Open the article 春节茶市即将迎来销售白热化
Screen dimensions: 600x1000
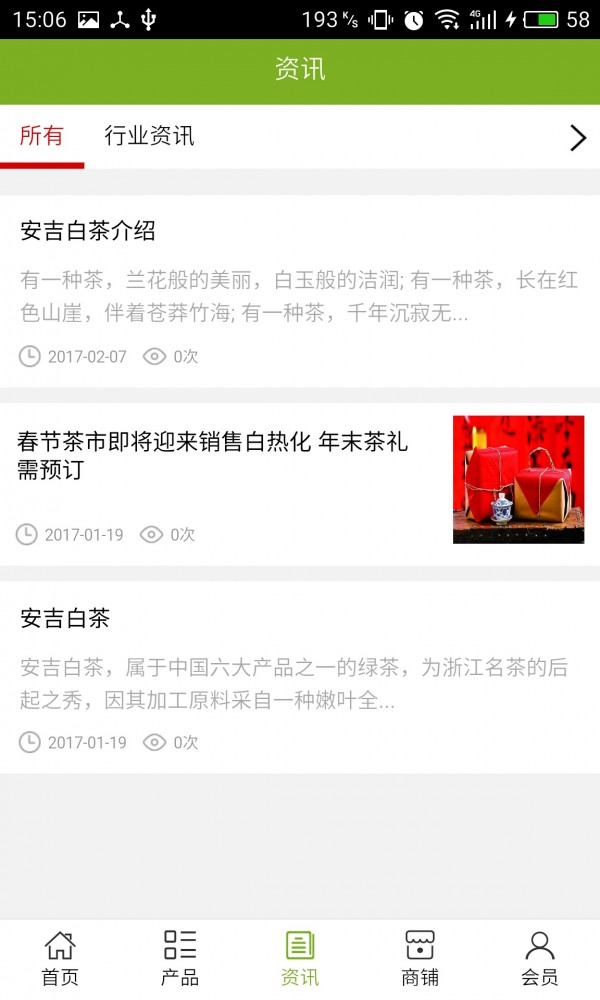click(x=213, y=455)
